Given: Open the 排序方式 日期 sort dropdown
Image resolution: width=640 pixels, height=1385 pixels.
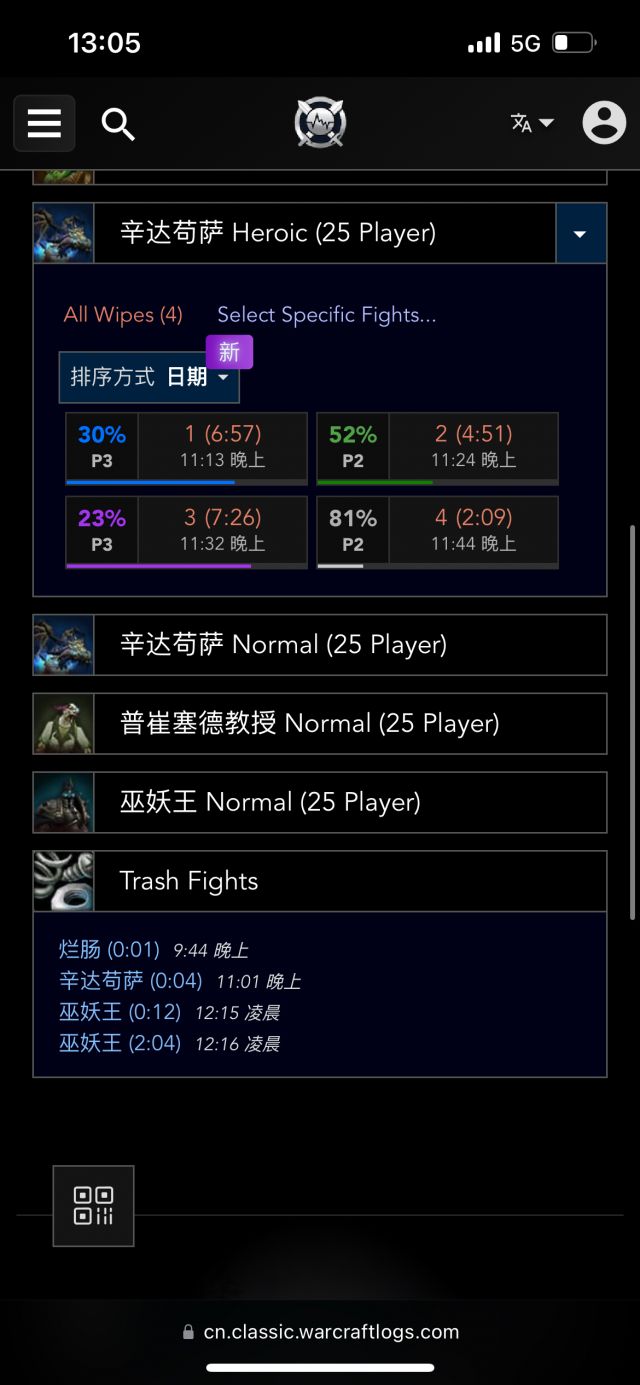Looking at the screenshot, I should pyautogui.click(x=149, y=377).
